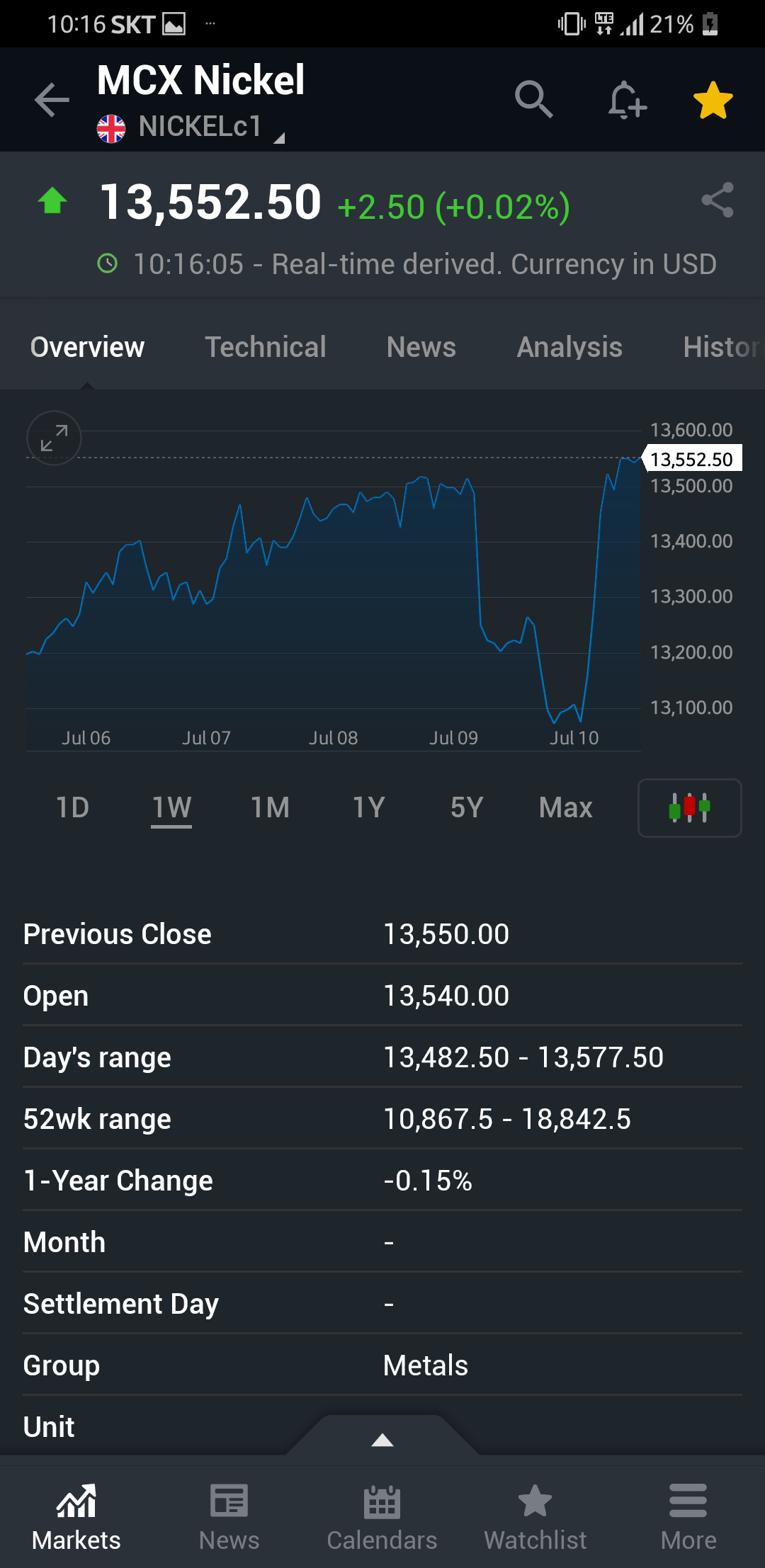This screenshot has width=765, height=1568.
Task: Select the Max chart range
Action: [x=565, y=807]
